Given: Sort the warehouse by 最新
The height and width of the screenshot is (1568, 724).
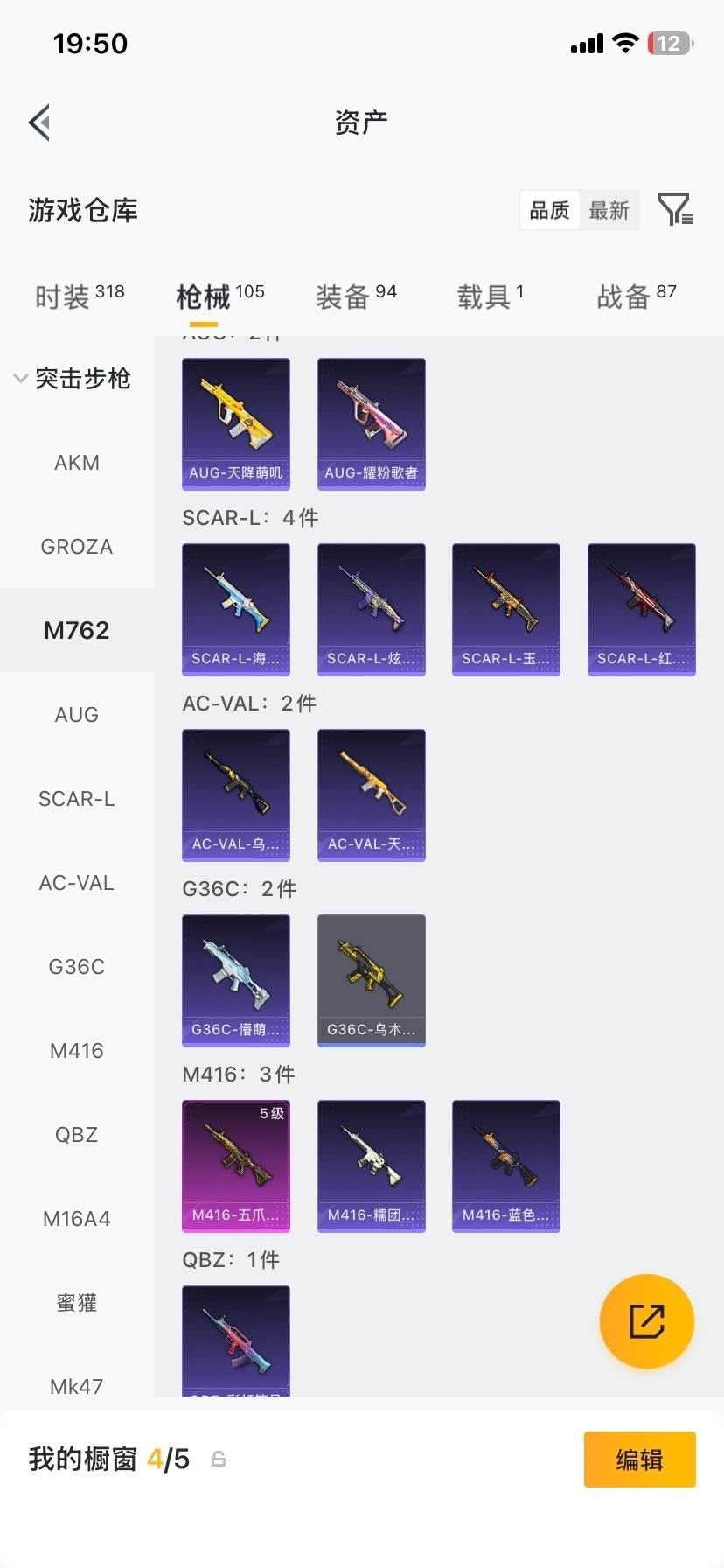Looking at the screenshot, I should point(609,211).
